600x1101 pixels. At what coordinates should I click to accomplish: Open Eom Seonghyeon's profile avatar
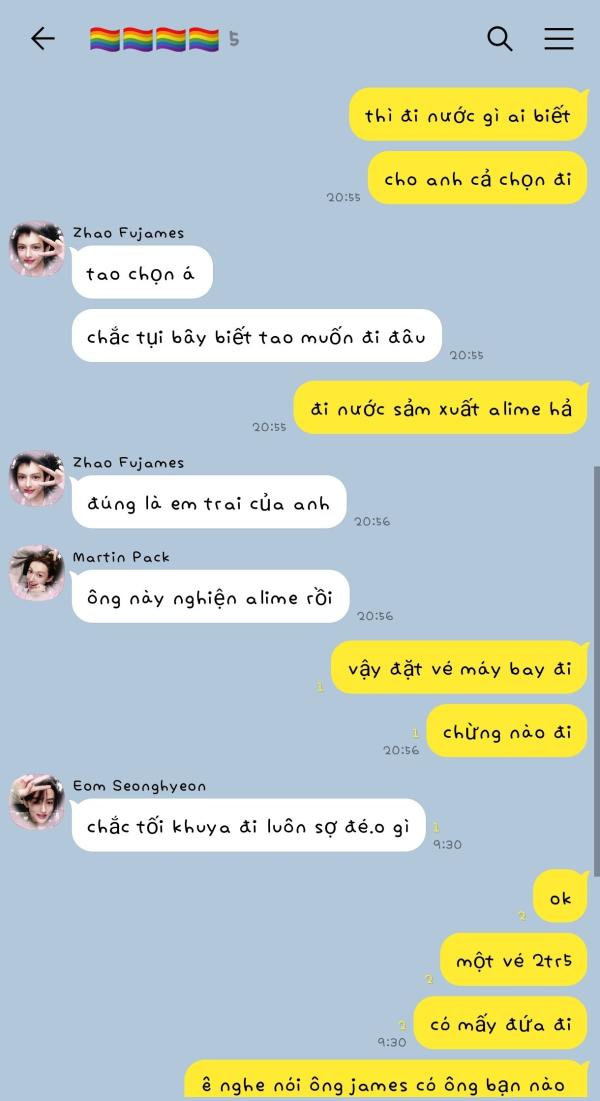[x=37, y=802]
